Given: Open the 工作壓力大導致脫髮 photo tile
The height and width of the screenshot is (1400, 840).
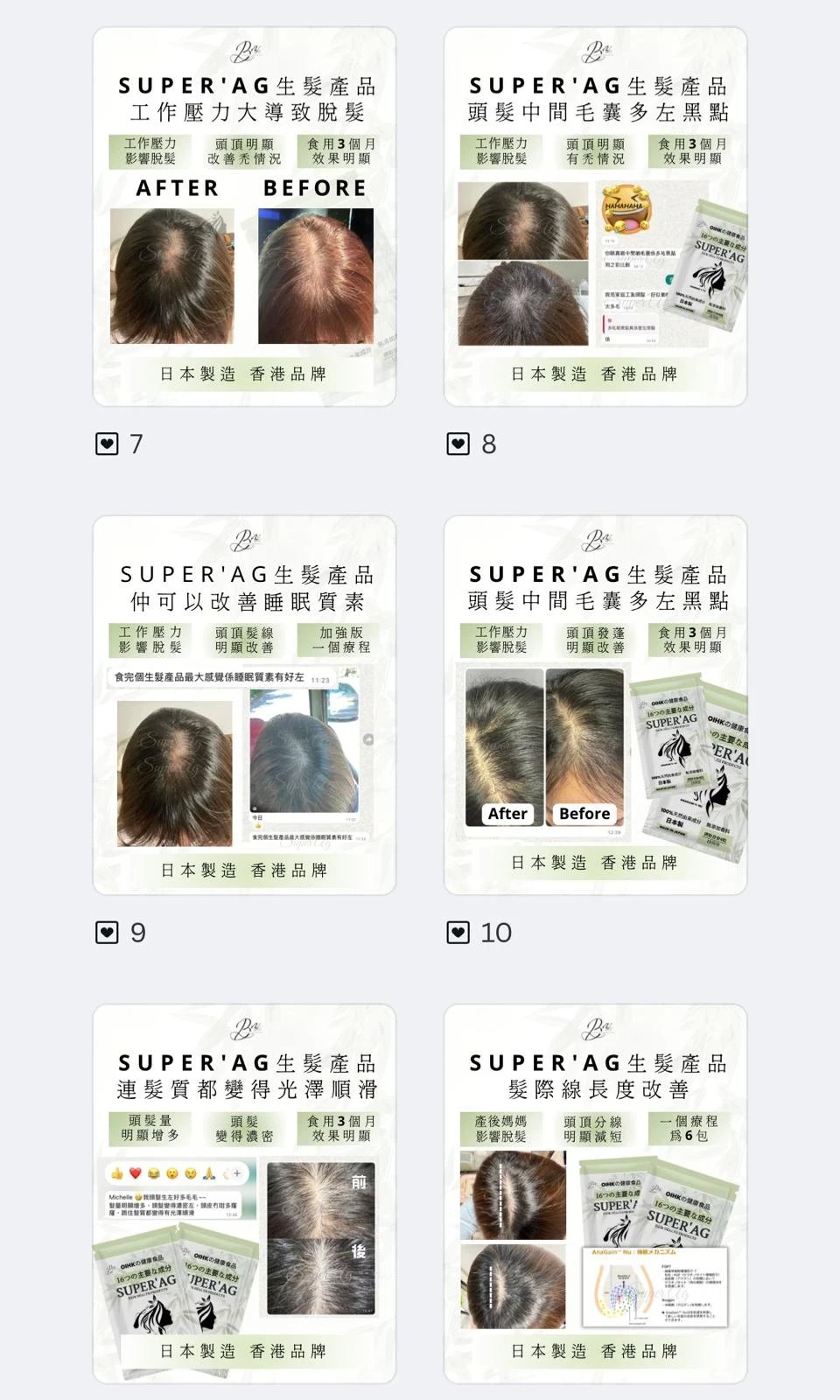Looking at the screenshot, I should coord(244,217).
